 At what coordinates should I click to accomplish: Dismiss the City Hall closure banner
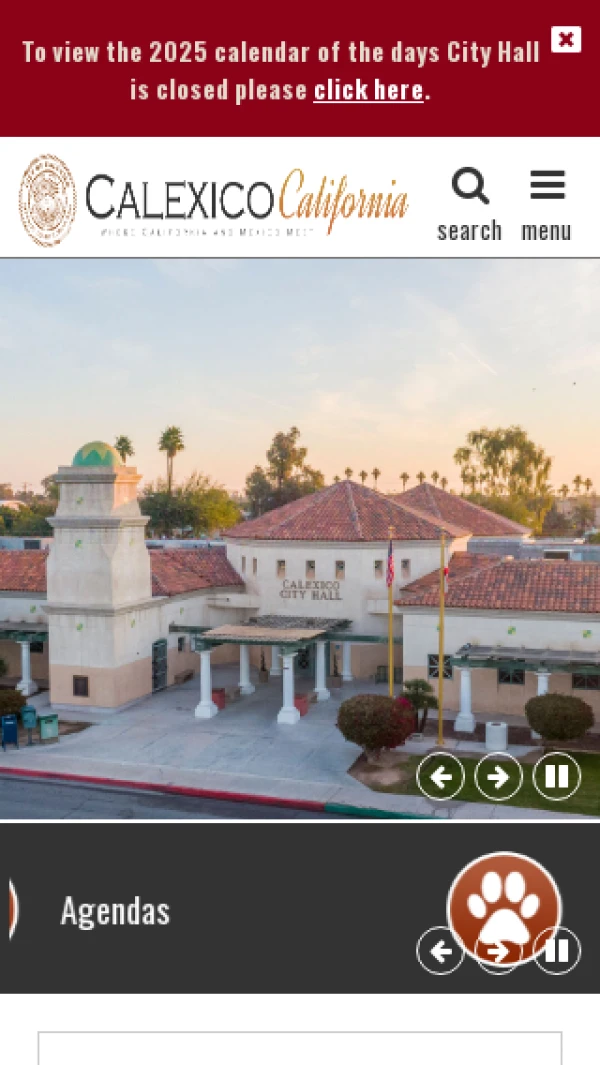(566, 39)
